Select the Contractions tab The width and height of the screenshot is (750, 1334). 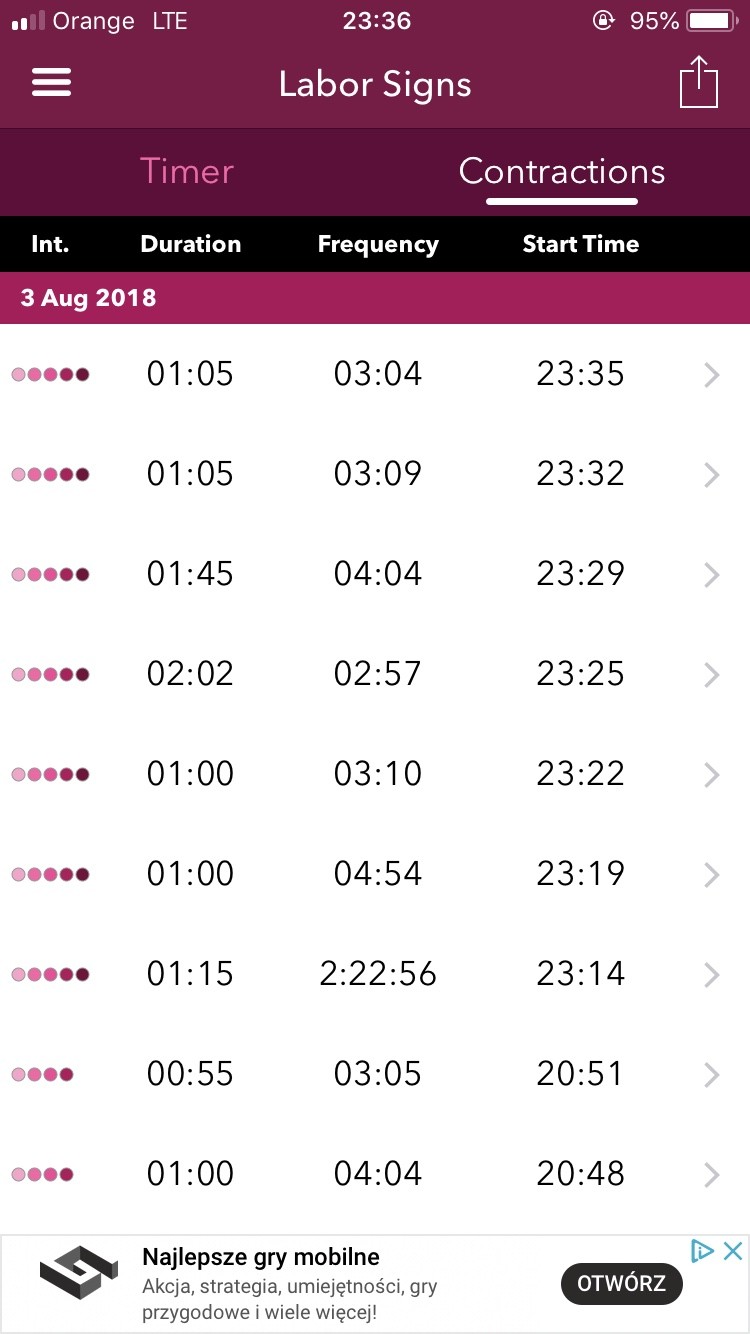click(x=561, y=171)
